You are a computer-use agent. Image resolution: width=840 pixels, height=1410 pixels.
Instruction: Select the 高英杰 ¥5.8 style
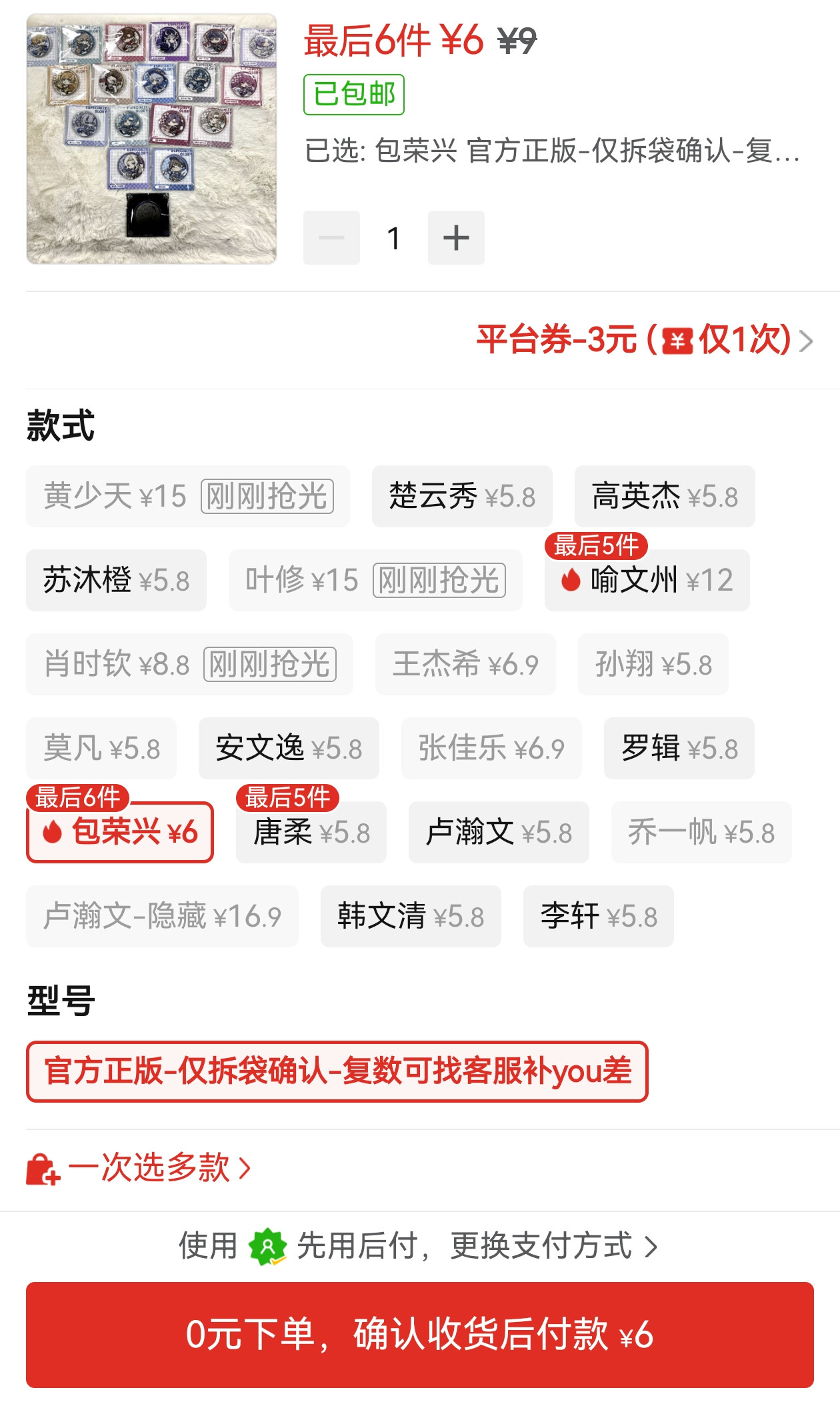665,497
